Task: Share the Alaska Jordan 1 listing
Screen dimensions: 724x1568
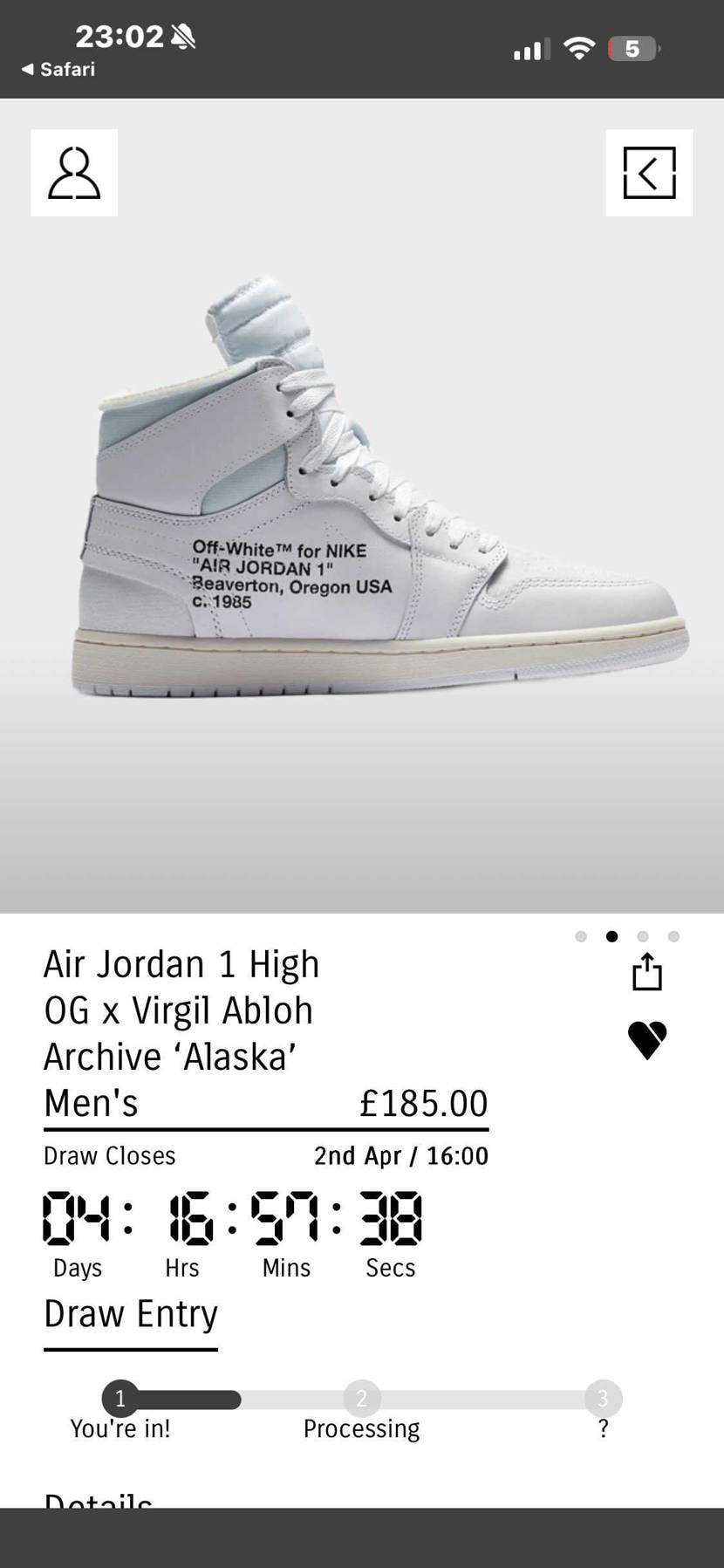Action: point(647,972)
